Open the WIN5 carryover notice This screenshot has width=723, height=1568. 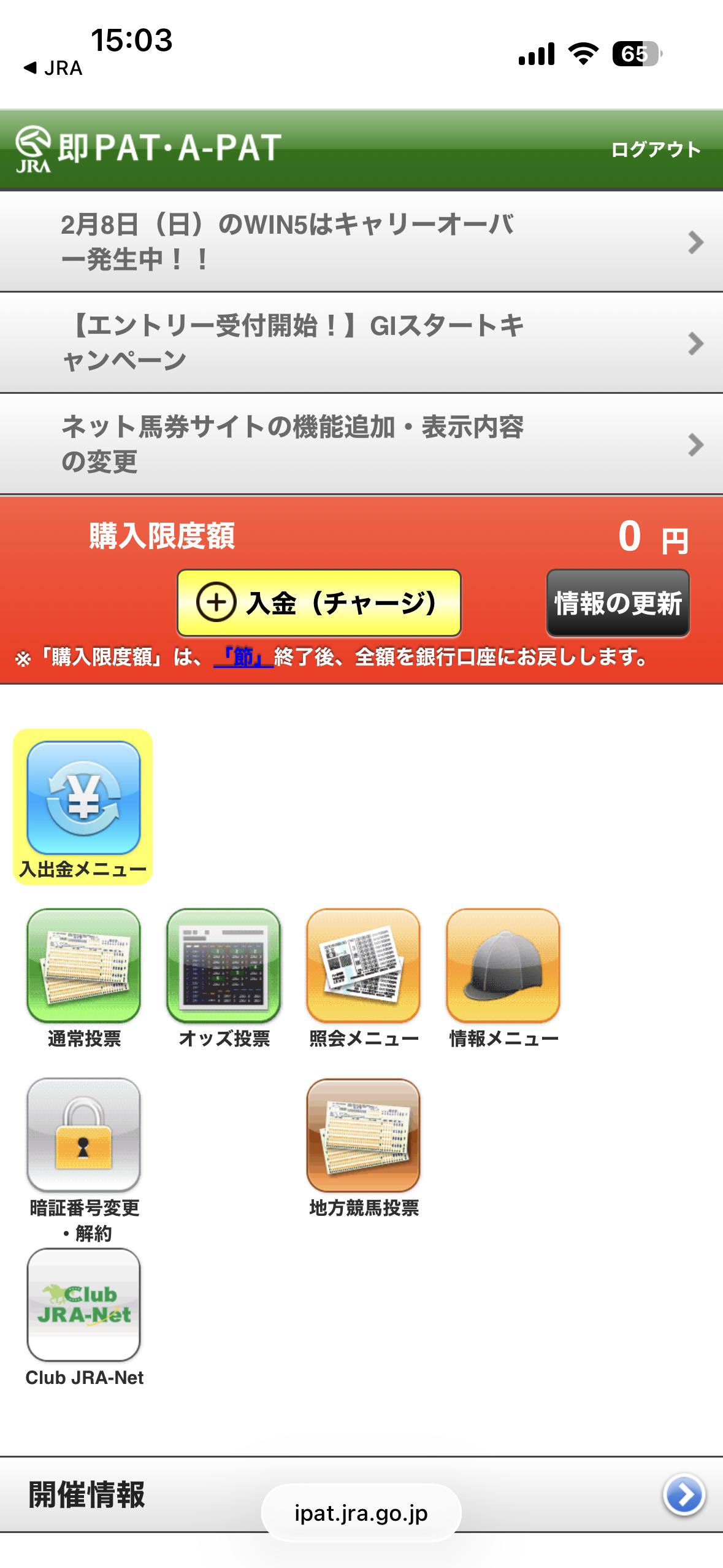pos(361,242)
